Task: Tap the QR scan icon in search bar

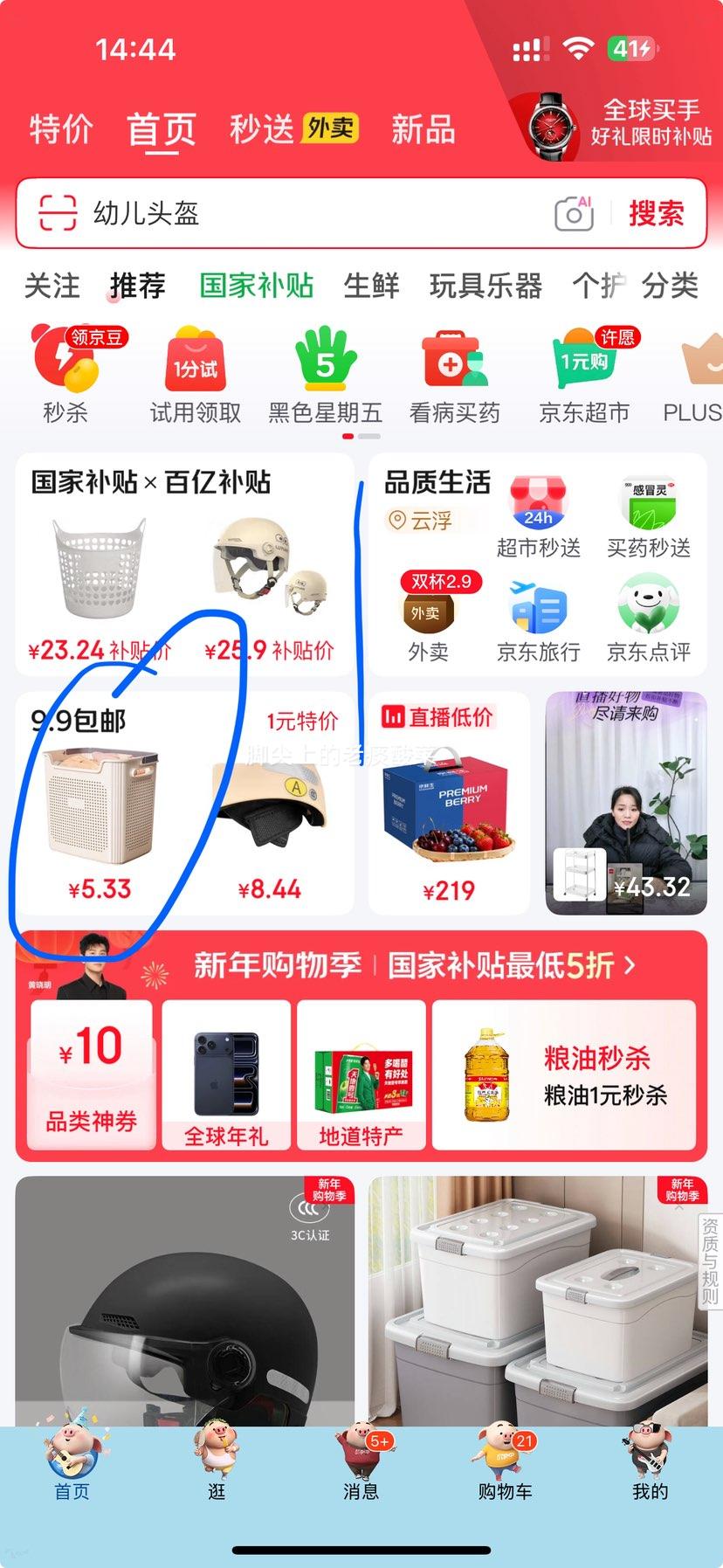Action: (x=56, y=212)
